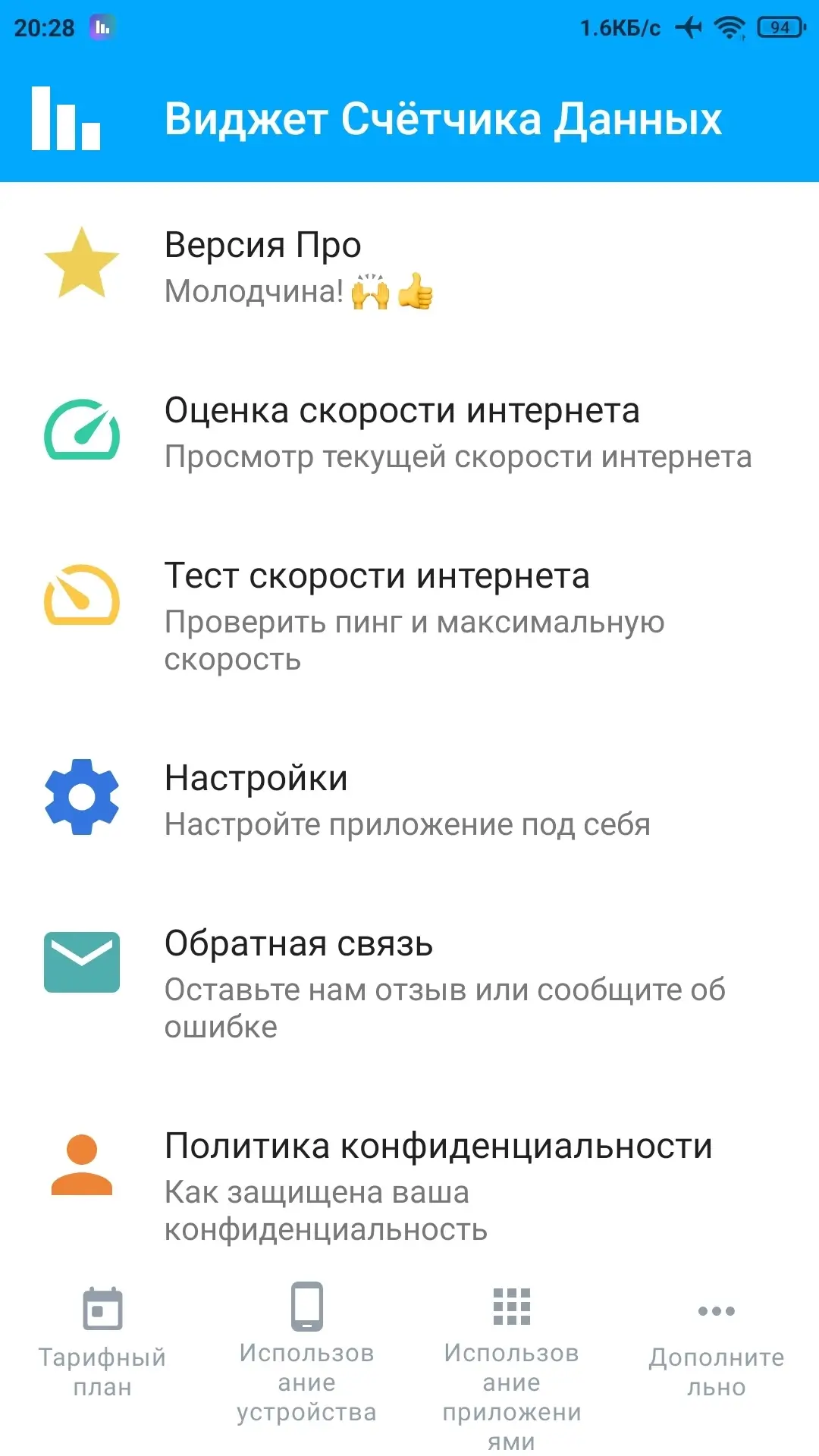Image resolution: width=819 pixels, height=1456 pixels.
Task: Launch Тест скорости интернета
Action: (409, 616)
